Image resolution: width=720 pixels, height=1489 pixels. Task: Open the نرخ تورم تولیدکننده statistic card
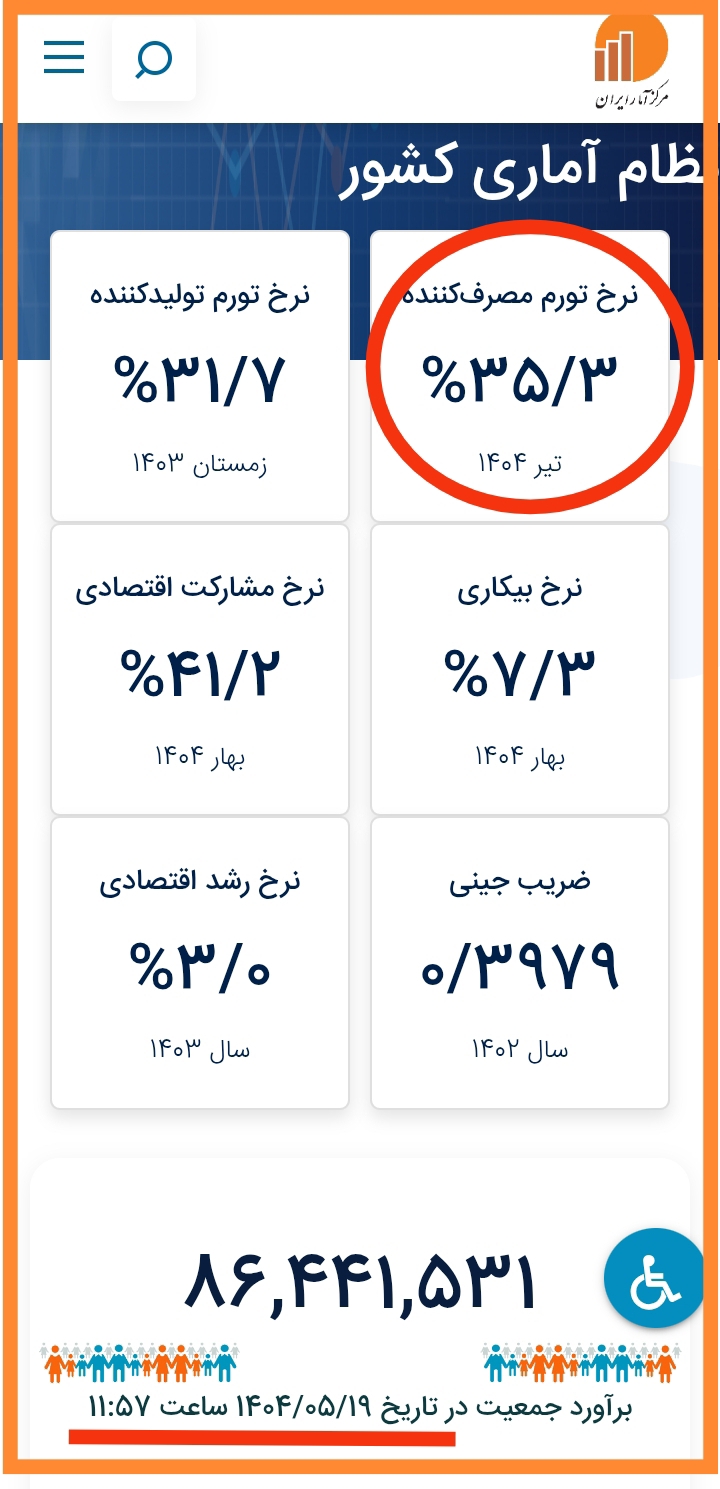click(199, 375)
